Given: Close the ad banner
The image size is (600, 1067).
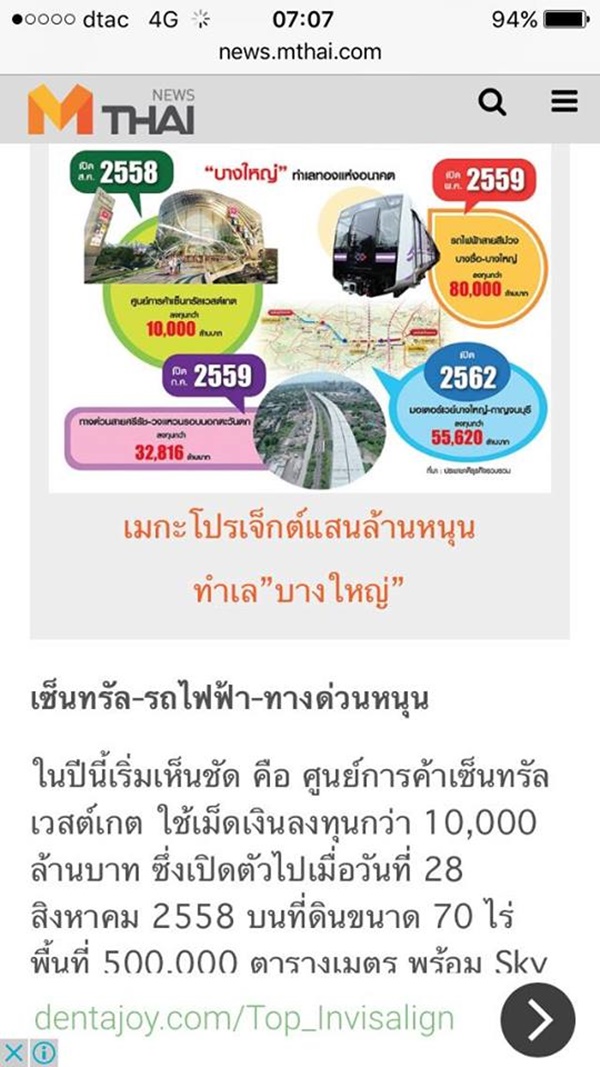Looking at the screenshot, I should pyautogui.click(x=12, y=1052).
